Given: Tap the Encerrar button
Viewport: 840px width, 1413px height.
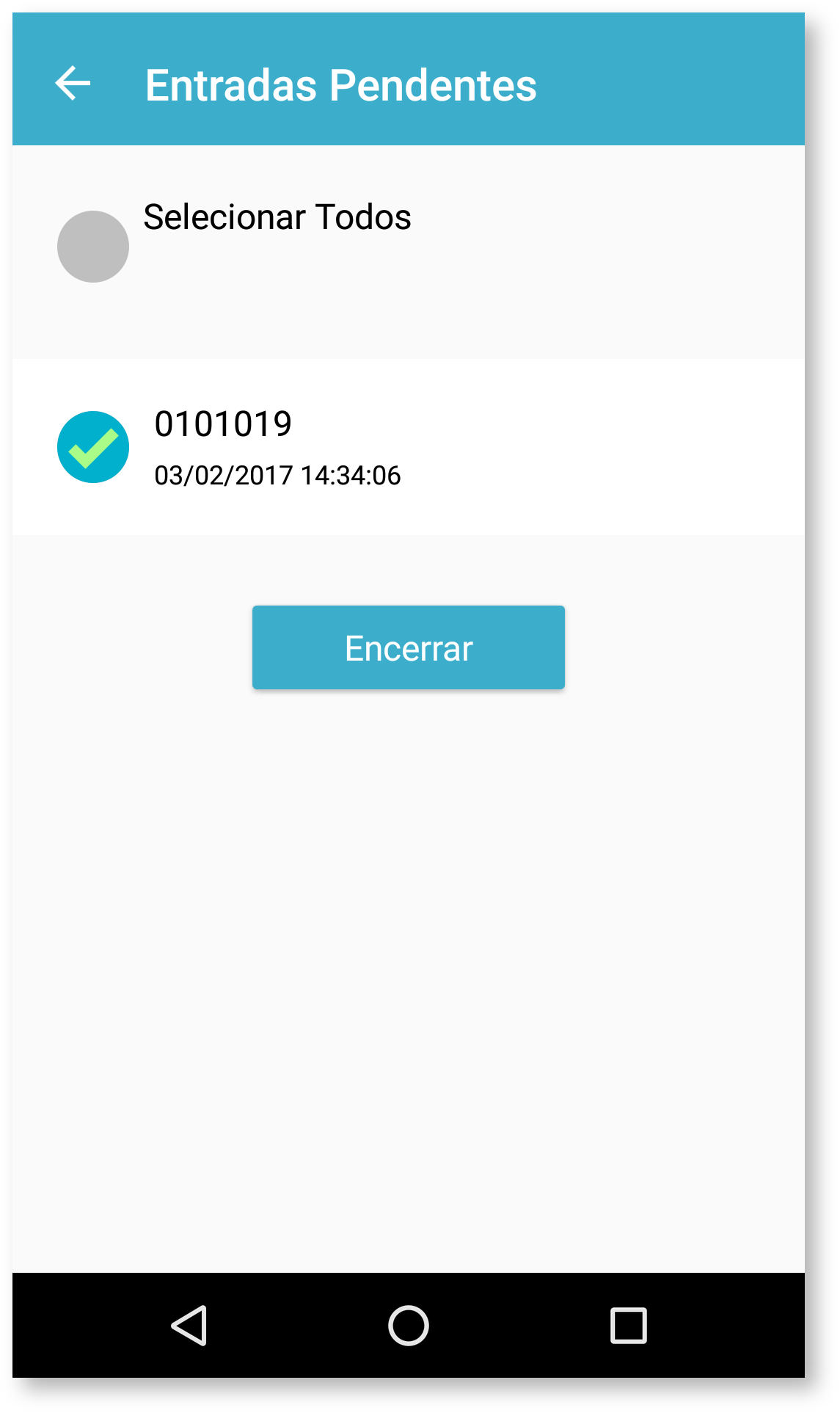Looking at the screenshot, I should 408,647.
